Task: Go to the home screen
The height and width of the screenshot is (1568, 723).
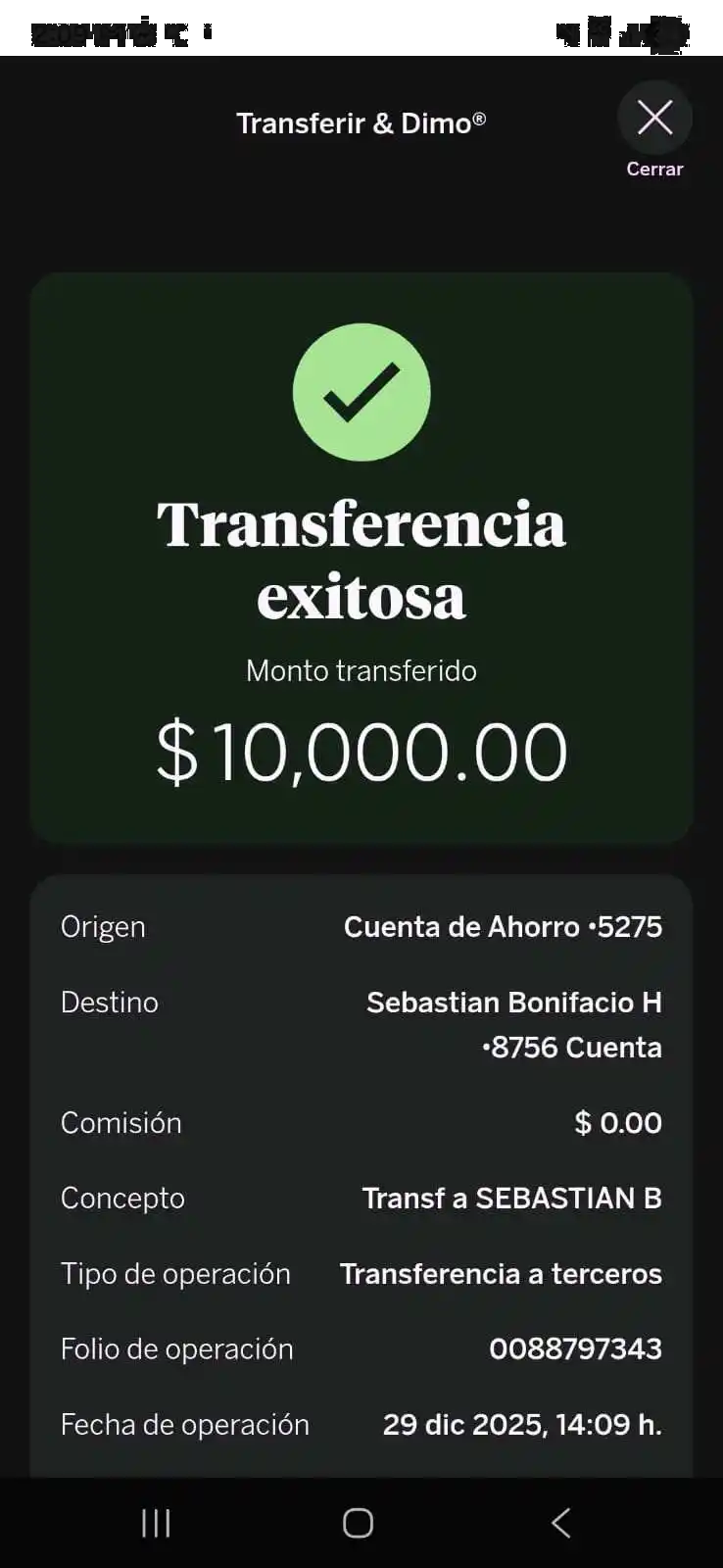Action: [358, 1523]
